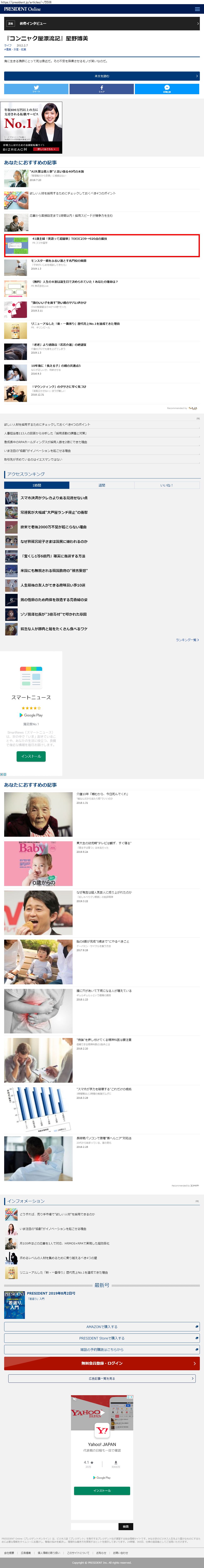Switch ranking to the いいね！ tab

167,485
